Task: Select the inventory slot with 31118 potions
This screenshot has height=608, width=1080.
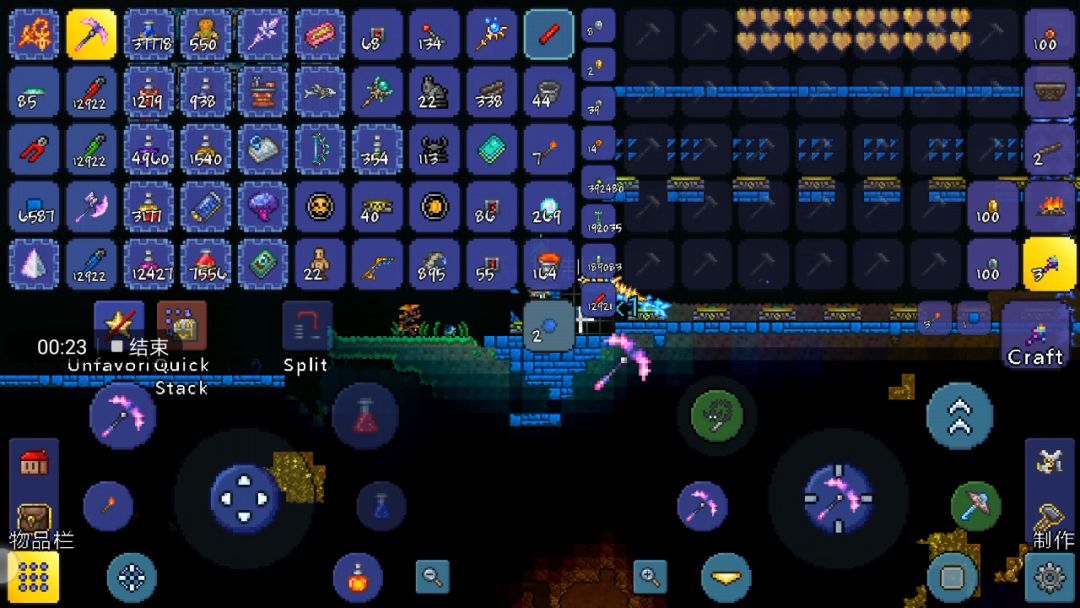Action: [x=149, y=34]
